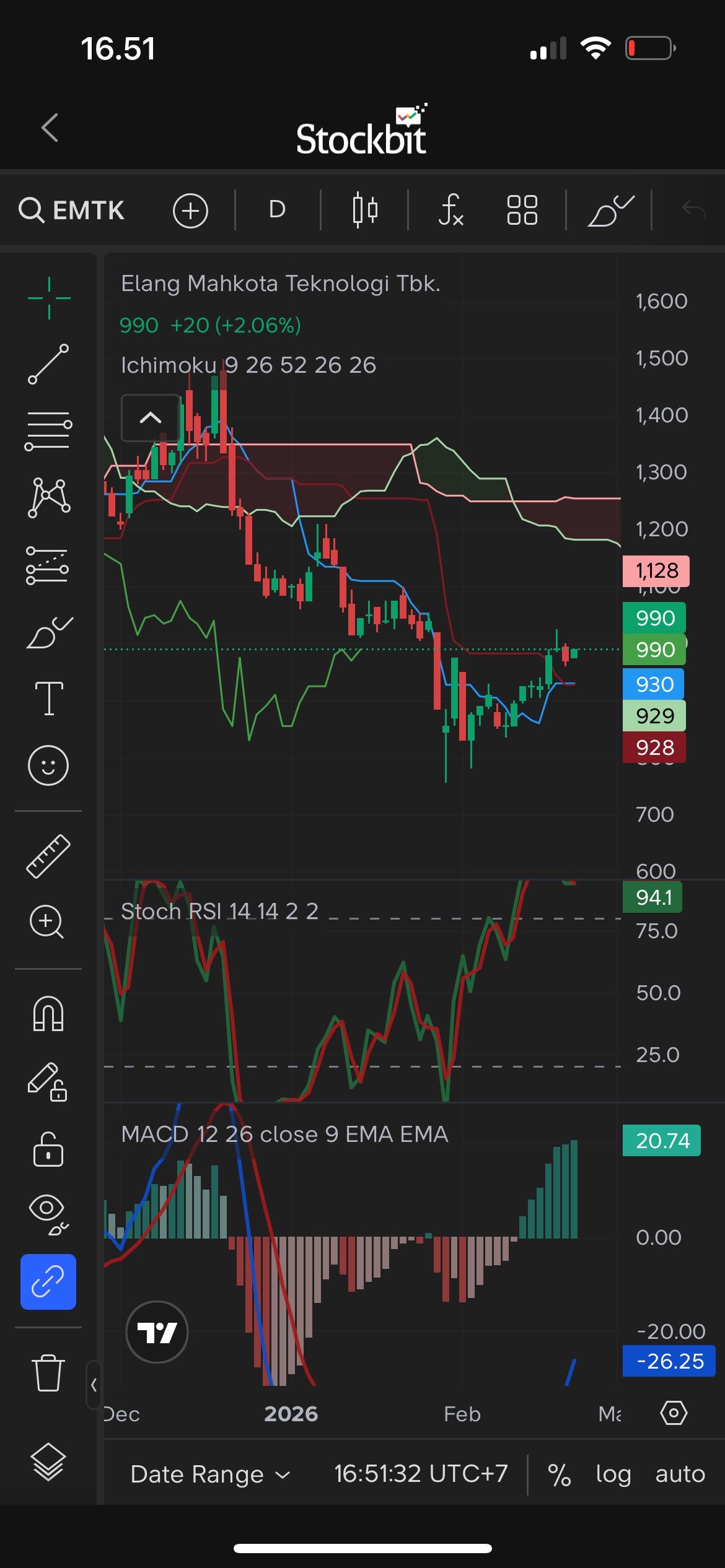Add a symbol to compare
The image size is (725, 1568).
point(190,211)
